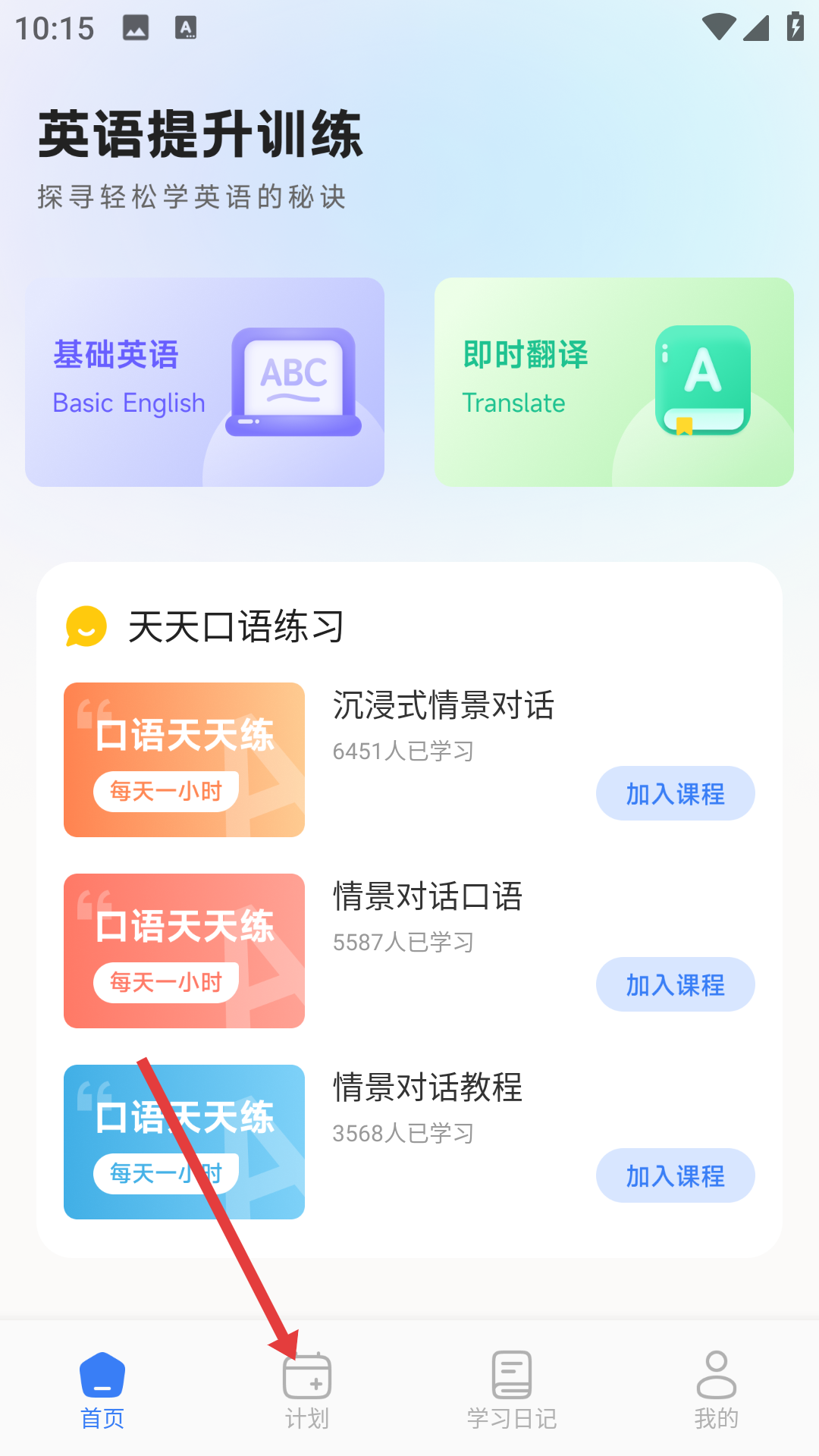Image resolution: width=819 pixels, height=1456 pixels.
Task: Open the orange 口语天天练 course thumbnail
Action: point(184,760)
